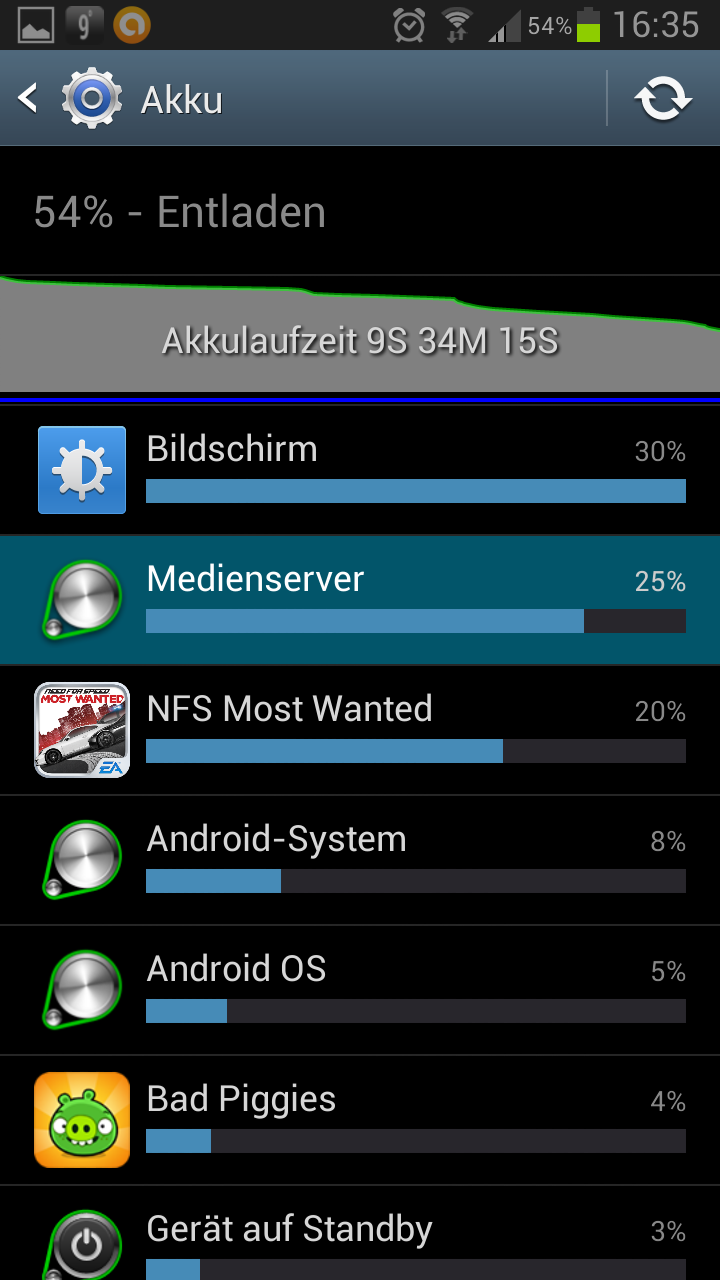Open the battery history graph

(360, 335)
